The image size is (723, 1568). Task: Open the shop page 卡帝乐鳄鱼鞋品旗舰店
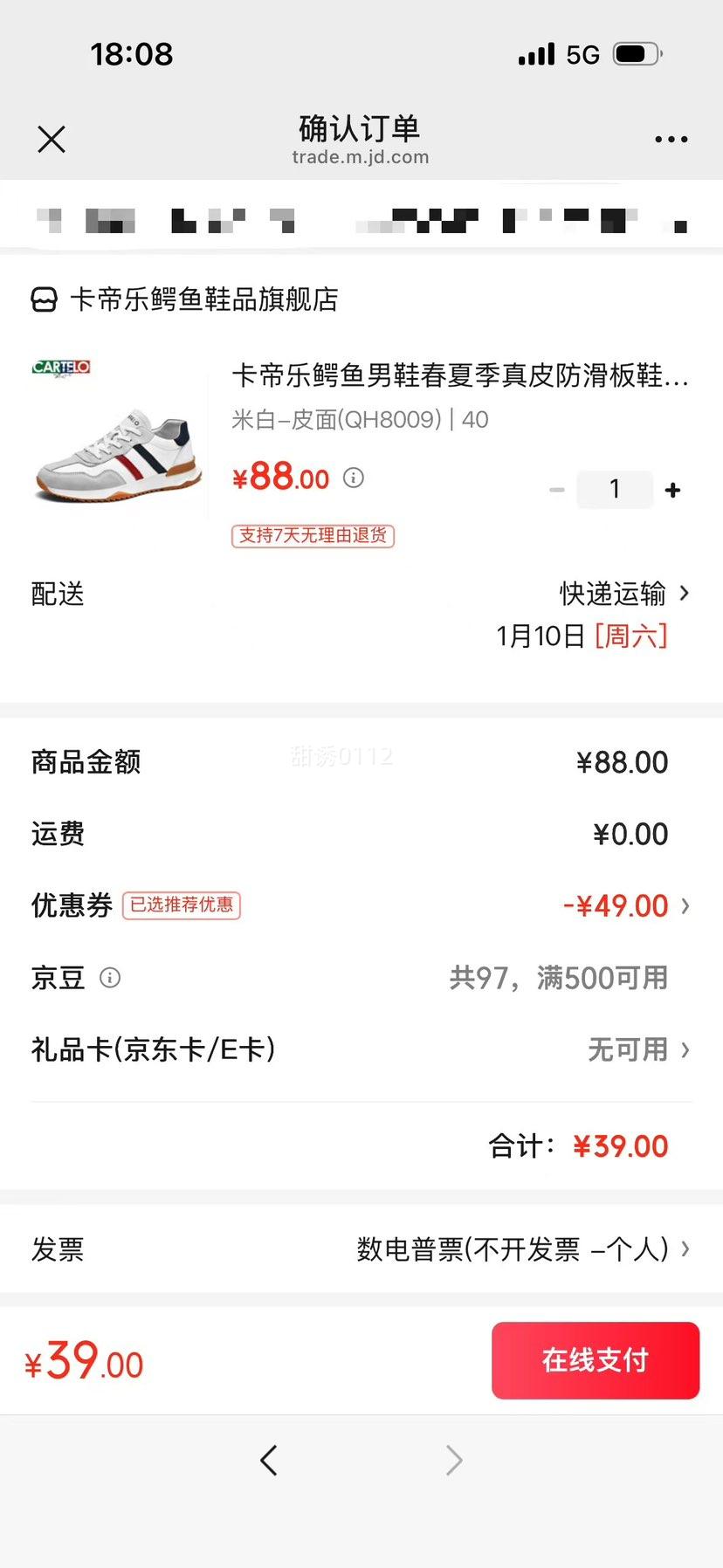click(205, 300)
